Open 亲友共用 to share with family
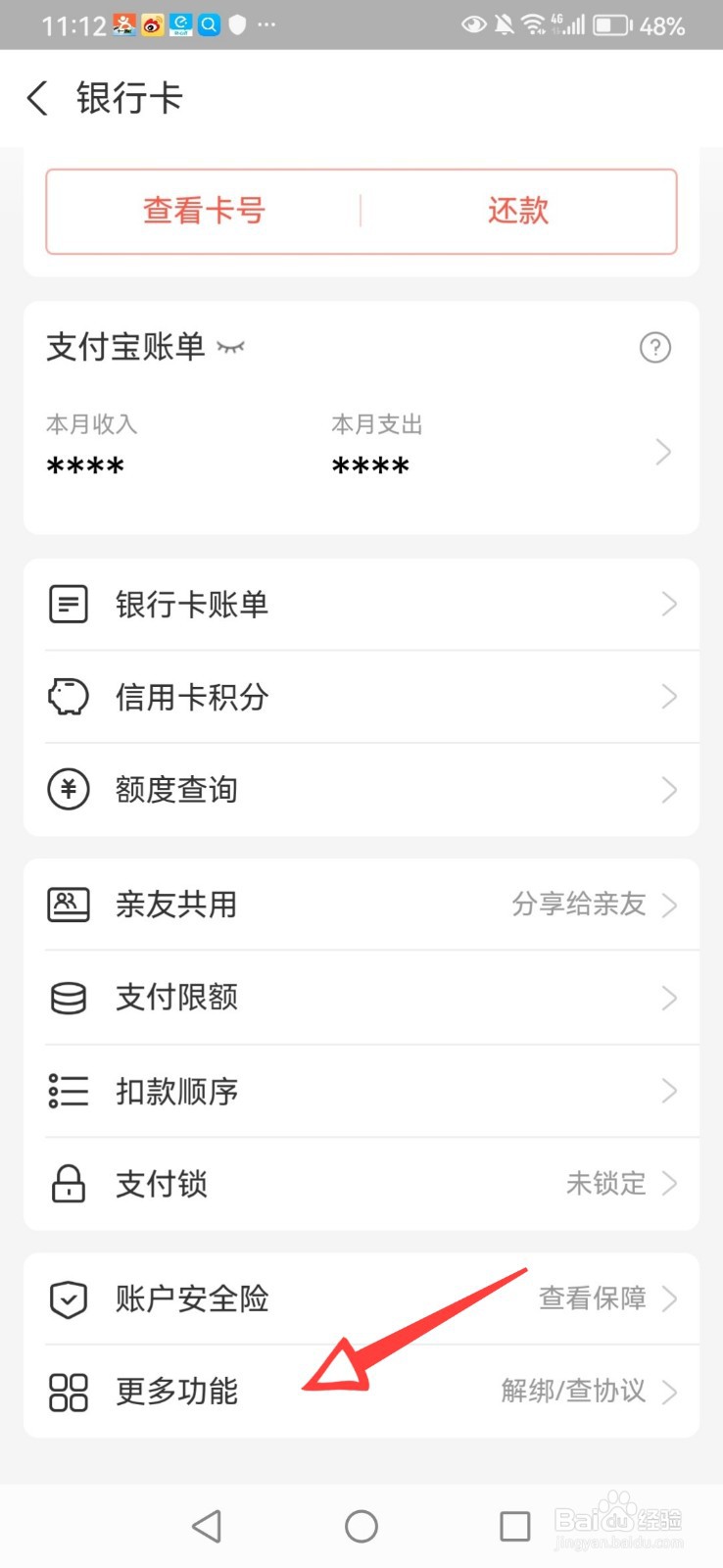This screenshot has width=723, height=1568. tap(361, 905)
